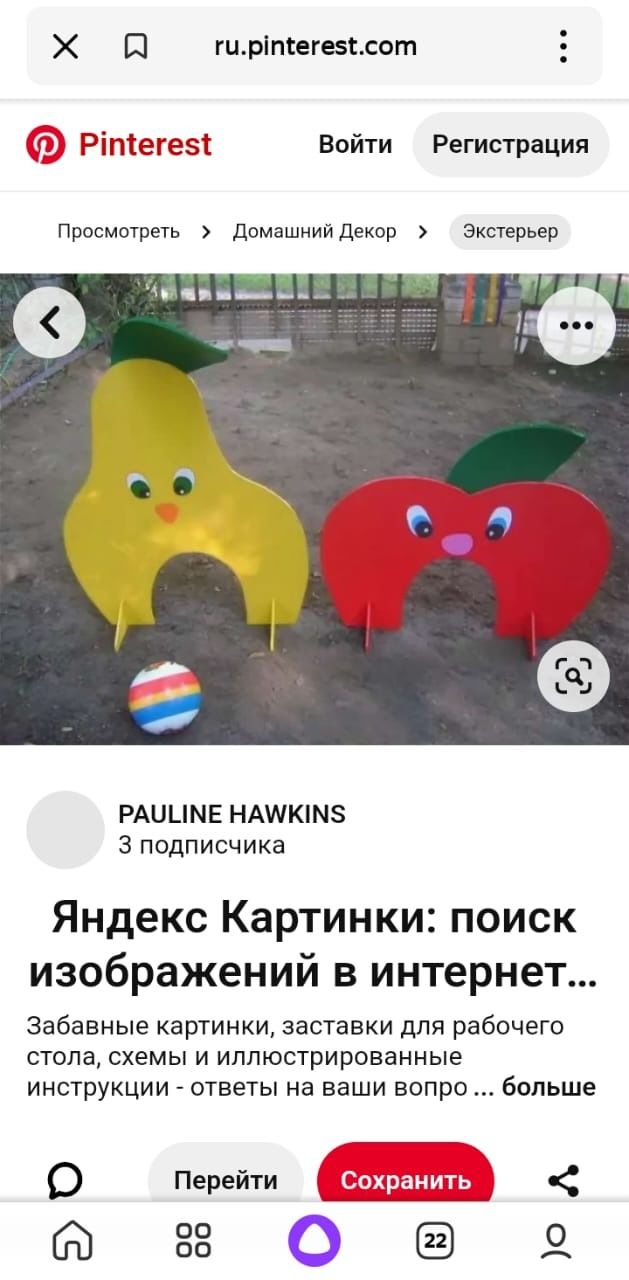Tap Перейти to visit the source

coord(226,1180)
